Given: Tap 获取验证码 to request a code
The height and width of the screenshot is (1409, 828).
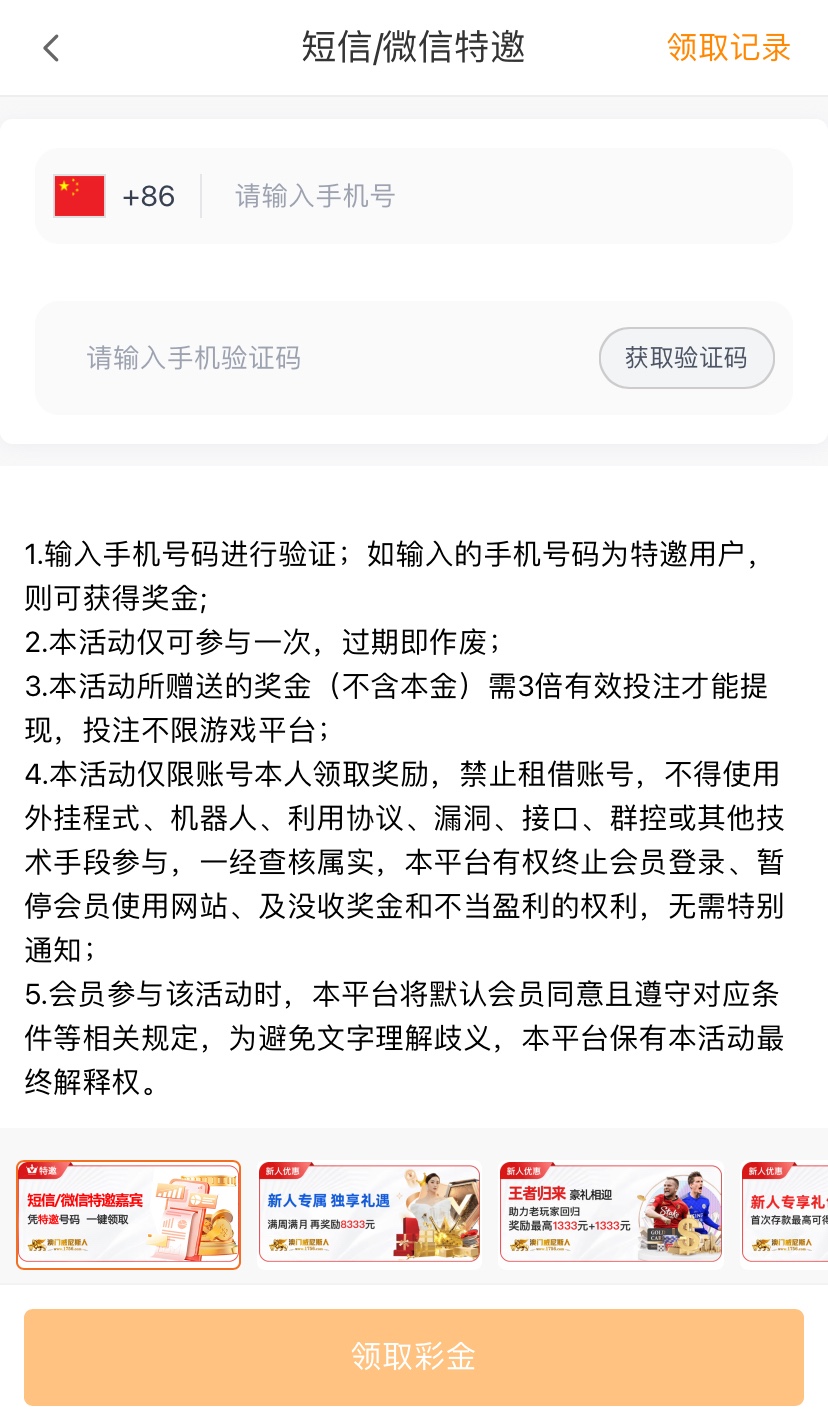Looking at the screenshot, I should [x=686, y=358].
